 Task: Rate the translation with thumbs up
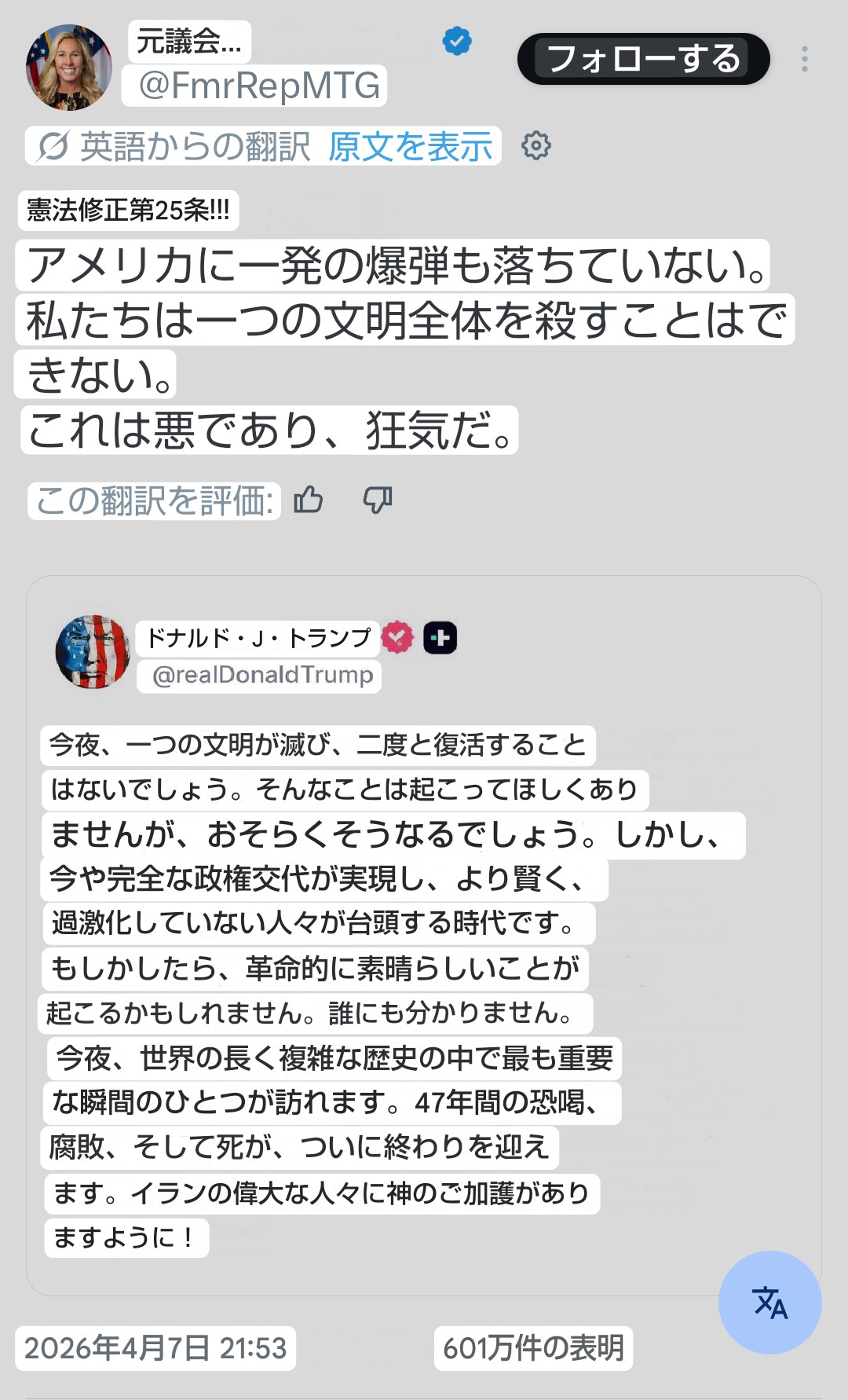309,500
